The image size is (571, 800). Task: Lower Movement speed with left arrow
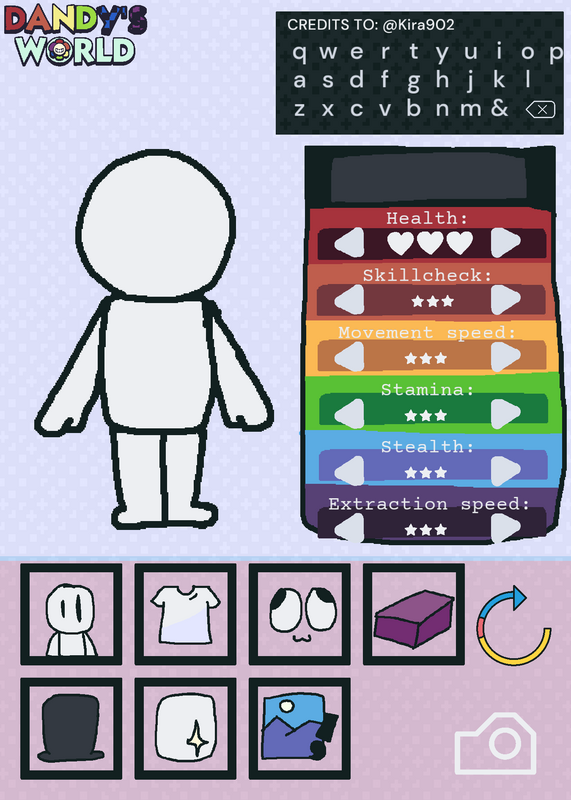point(350,357)
